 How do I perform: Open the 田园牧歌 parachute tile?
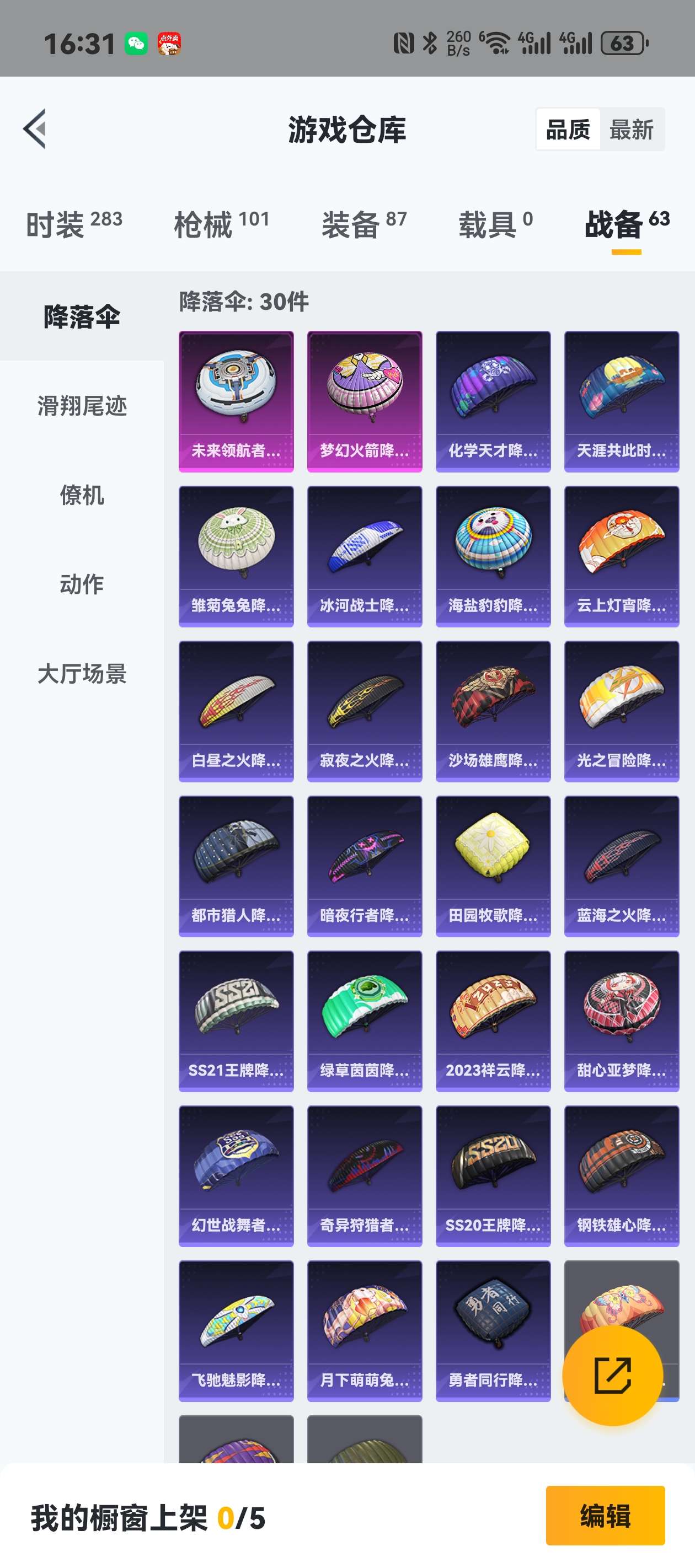click(493, 866)
